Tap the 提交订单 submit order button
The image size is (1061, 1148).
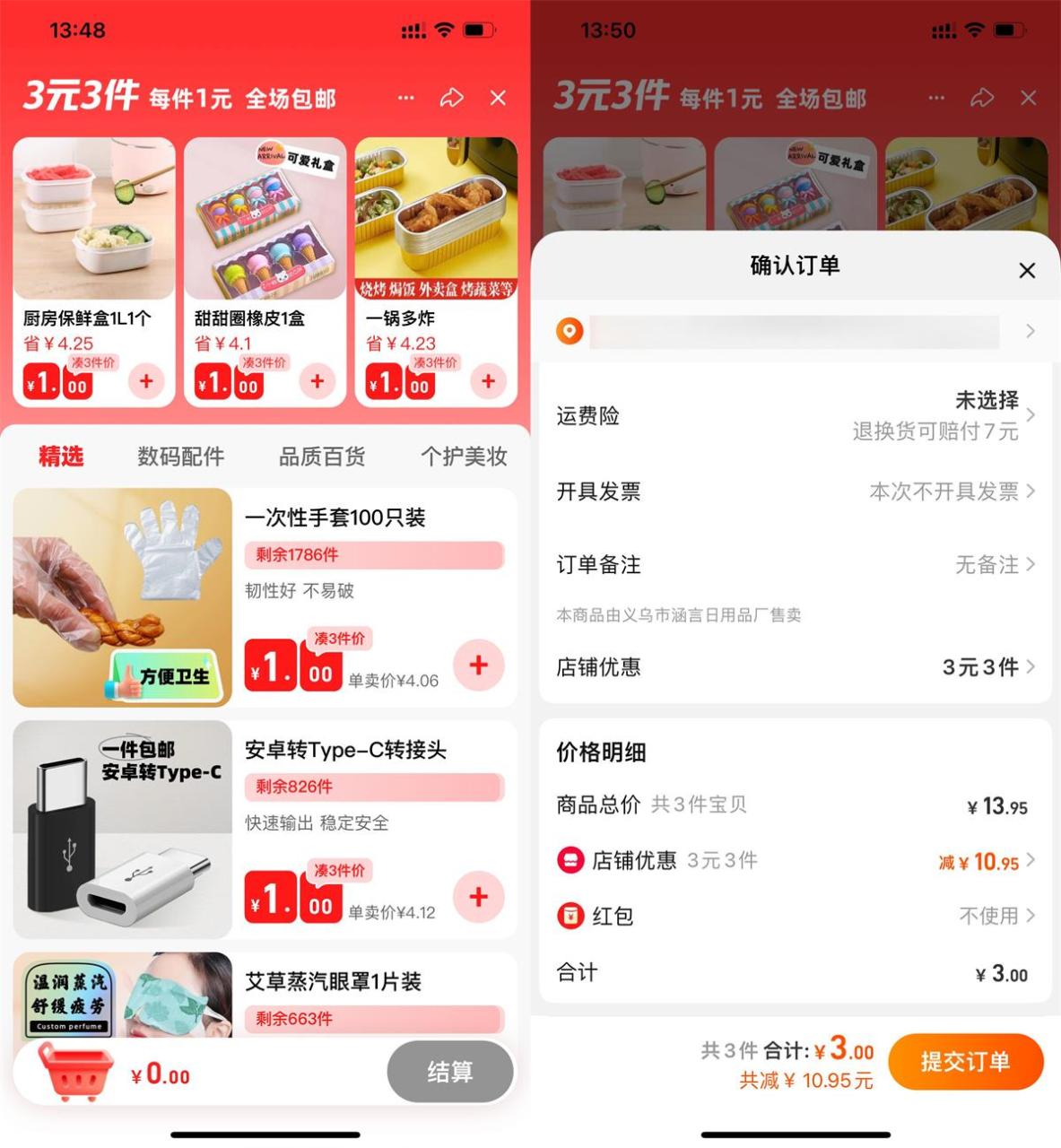tap(966, 1061)
